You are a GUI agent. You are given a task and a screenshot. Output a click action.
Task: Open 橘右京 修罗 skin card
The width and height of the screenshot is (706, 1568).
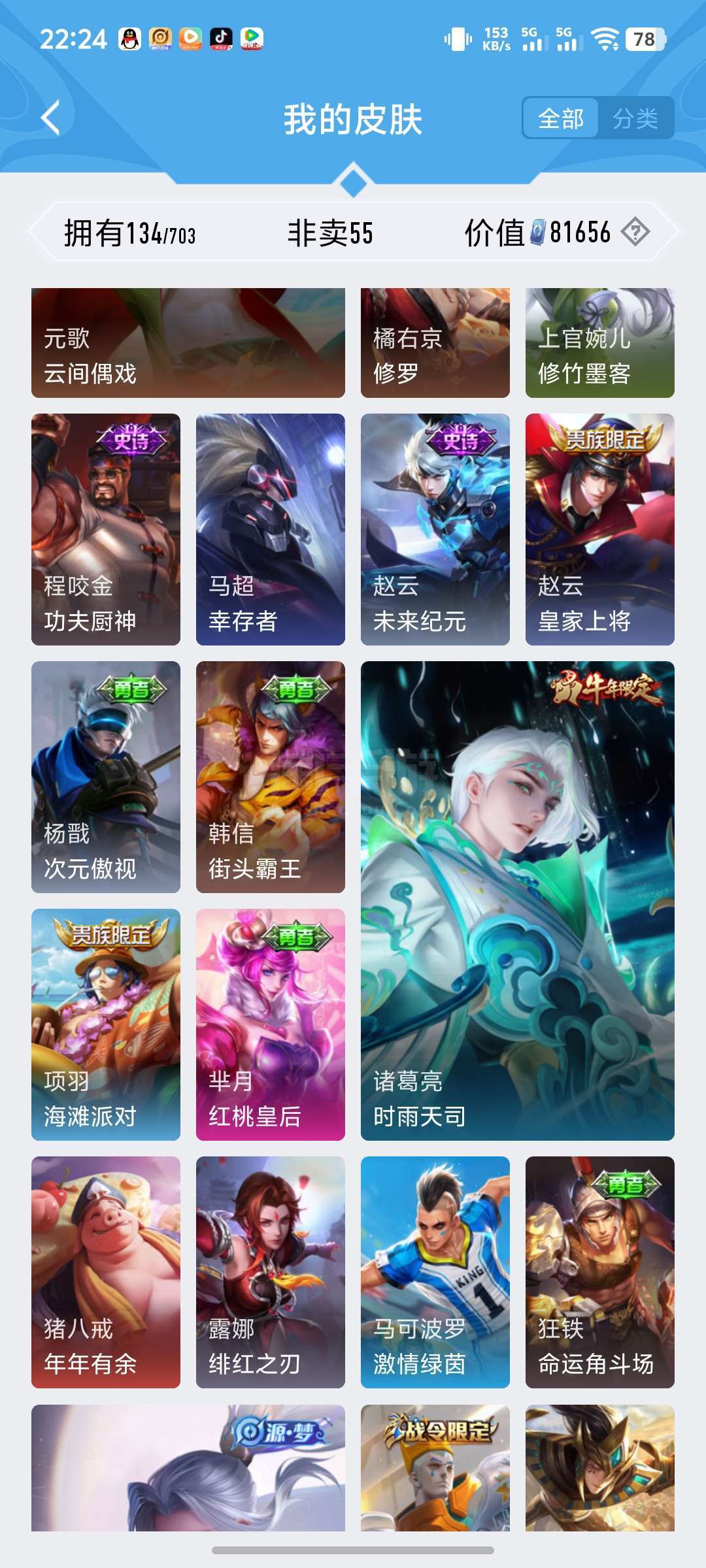click(435, 343)
